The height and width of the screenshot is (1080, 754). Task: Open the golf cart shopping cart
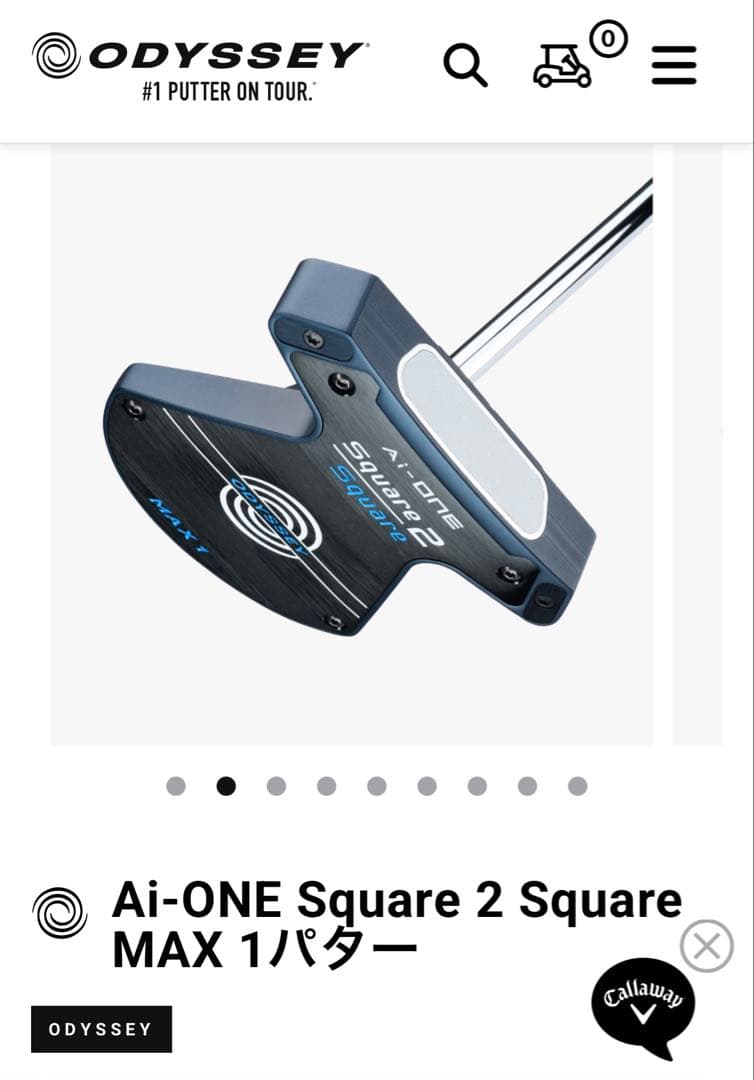pos(562,66)
